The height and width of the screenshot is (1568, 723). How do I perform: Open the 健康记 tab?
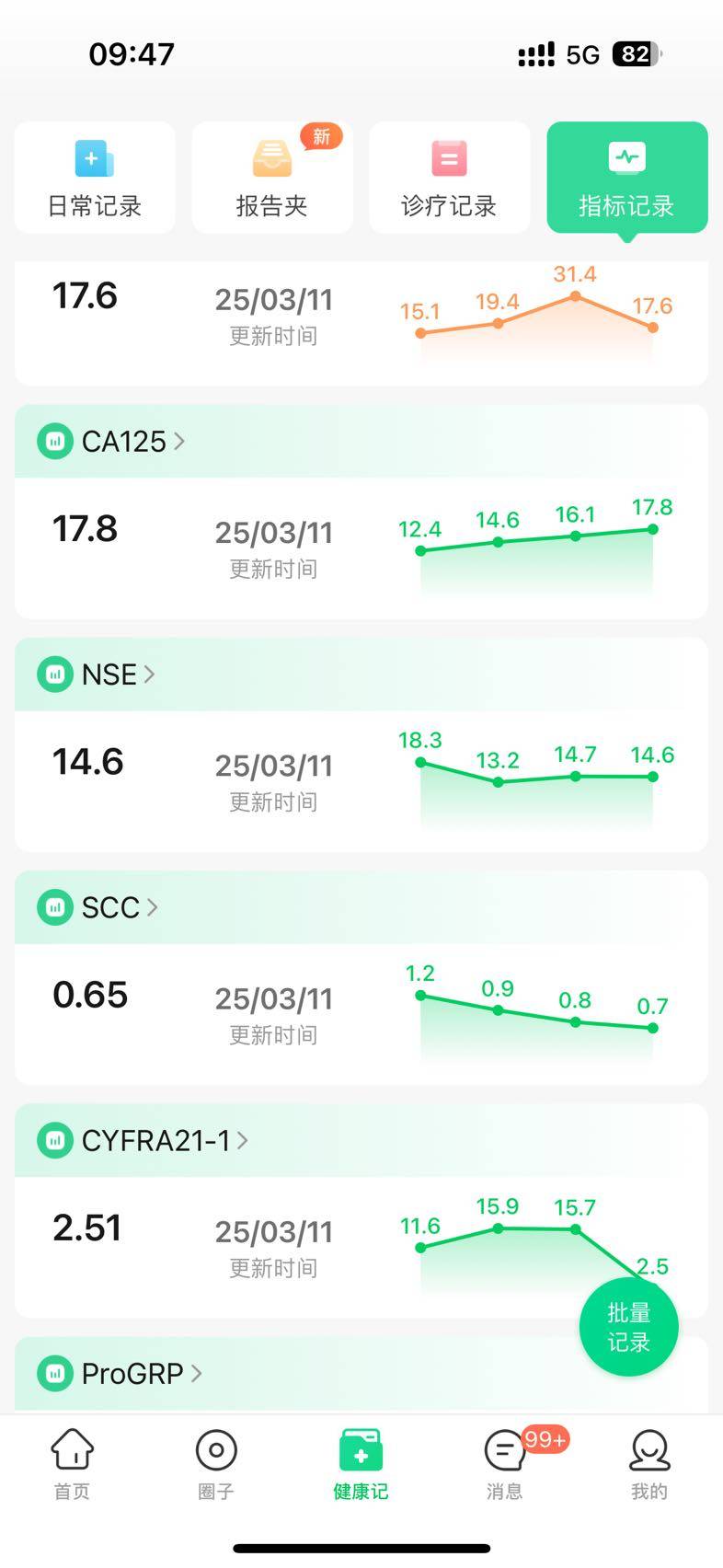point(361,1463)
